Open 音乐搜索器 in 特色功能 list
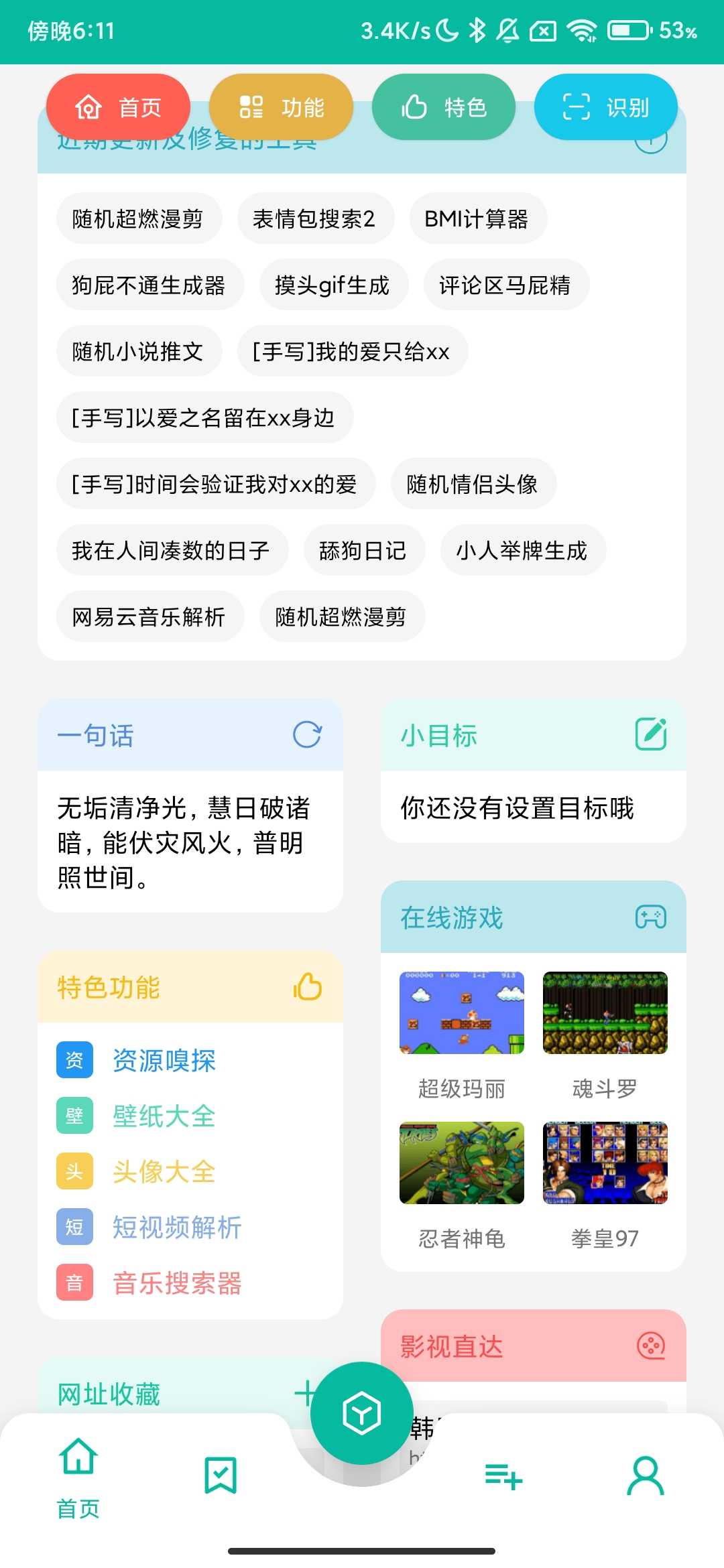Viewport: 724px width, 1568px height. 176,1283
